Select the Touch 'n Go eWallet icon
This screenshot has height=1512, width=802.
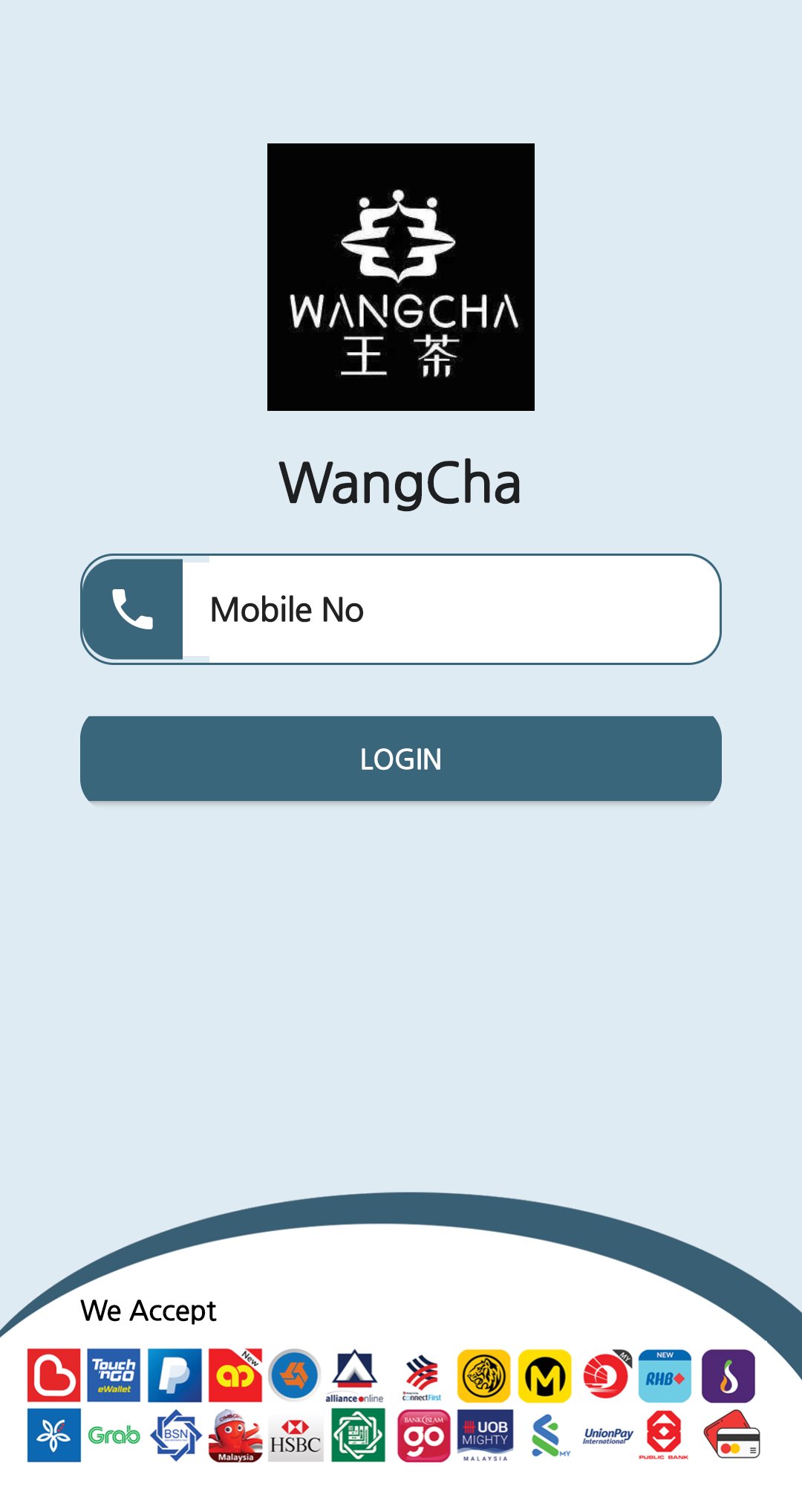click(x=114, y=1375)
